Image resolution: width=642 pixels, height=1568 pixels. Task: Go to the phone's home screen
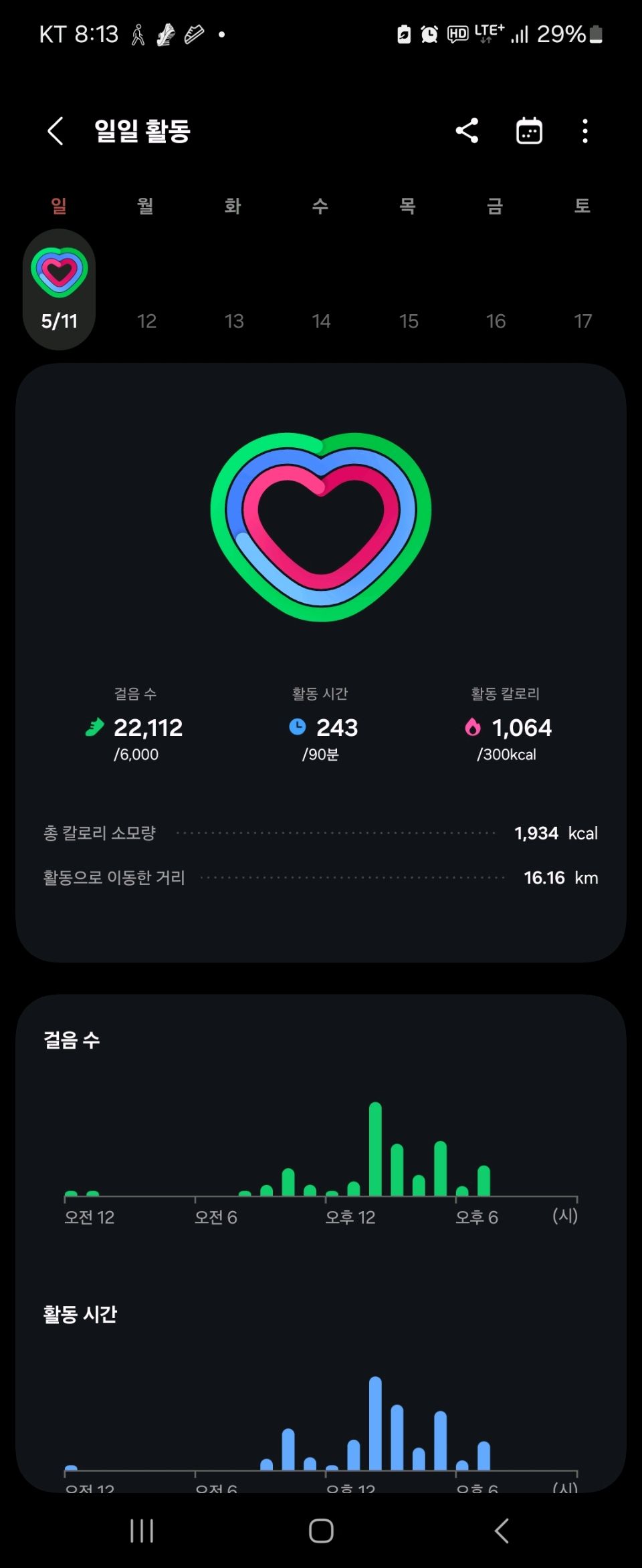point(321,1531)
